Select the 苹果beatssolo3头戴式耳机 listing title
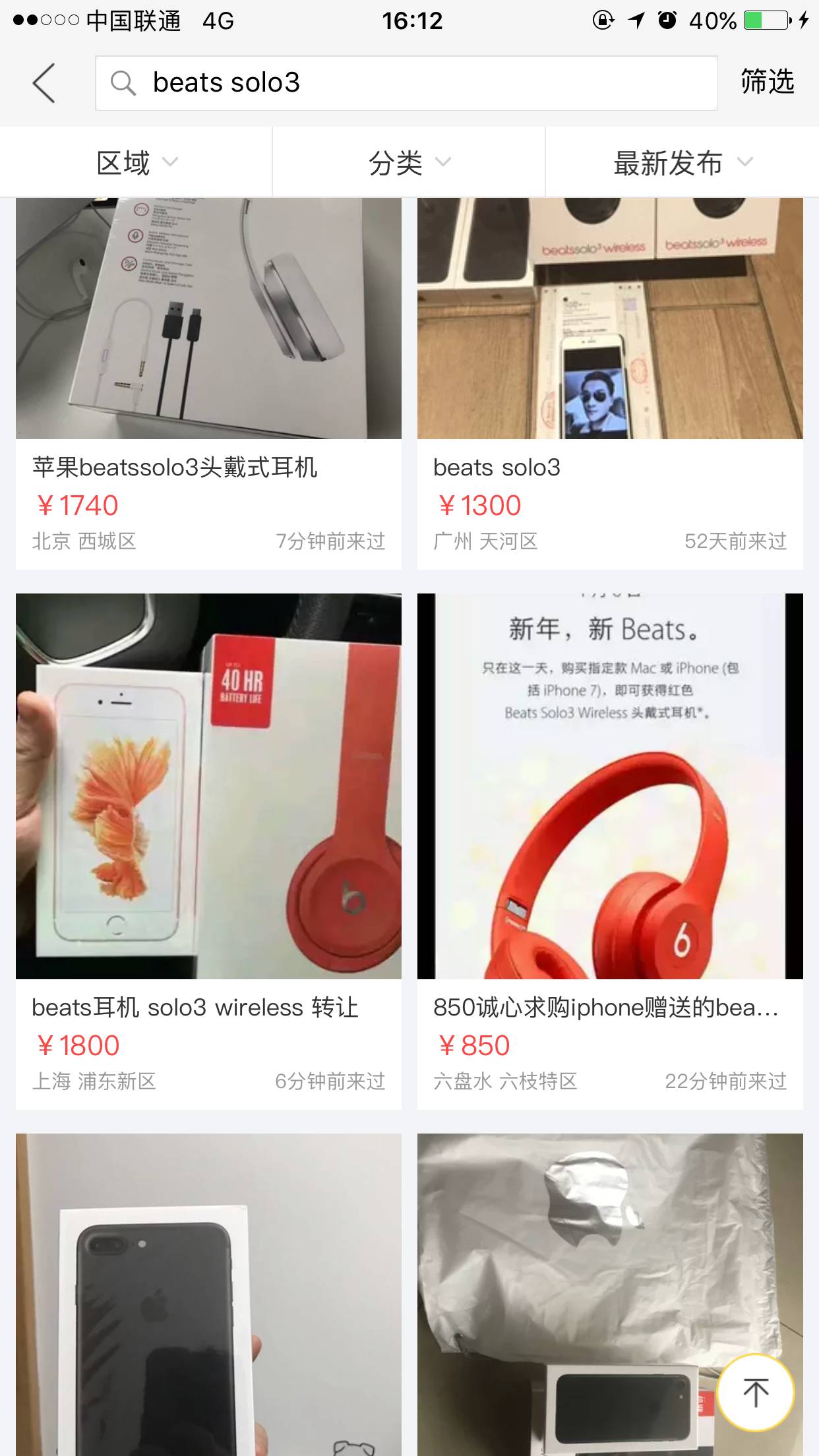This screenshot has width=819, height=1456. [177, 468]
